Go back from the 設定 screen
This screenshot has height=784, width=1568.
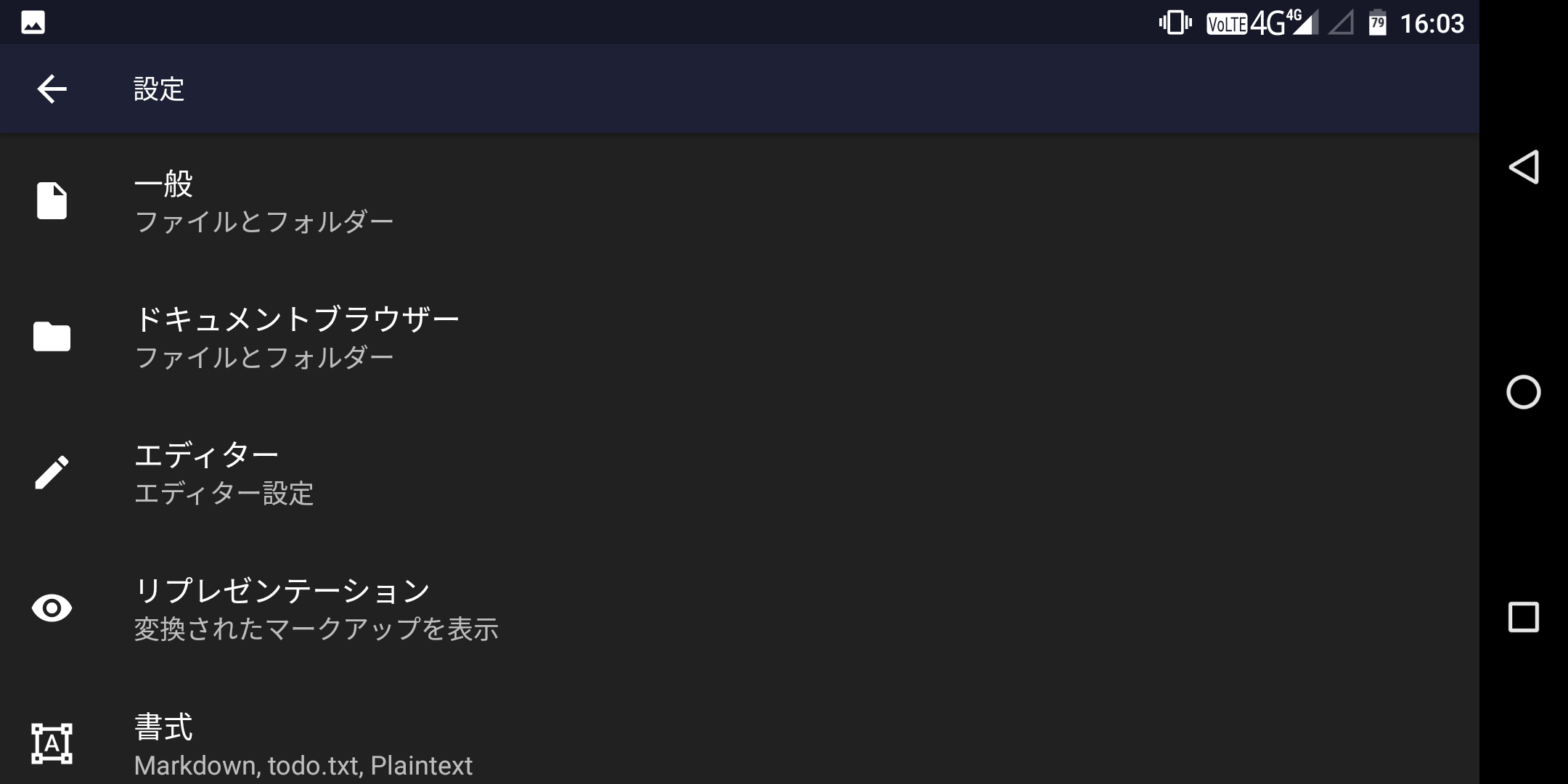[52, 89]
